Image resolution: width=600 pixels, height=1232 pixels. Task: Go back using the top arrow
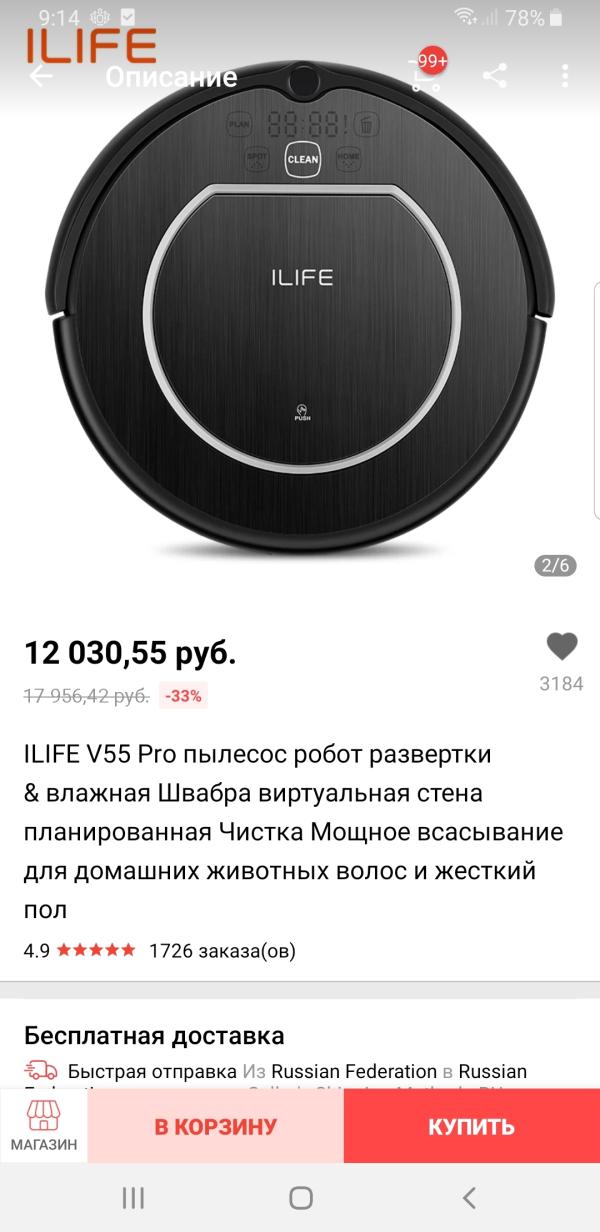(41, 76)
